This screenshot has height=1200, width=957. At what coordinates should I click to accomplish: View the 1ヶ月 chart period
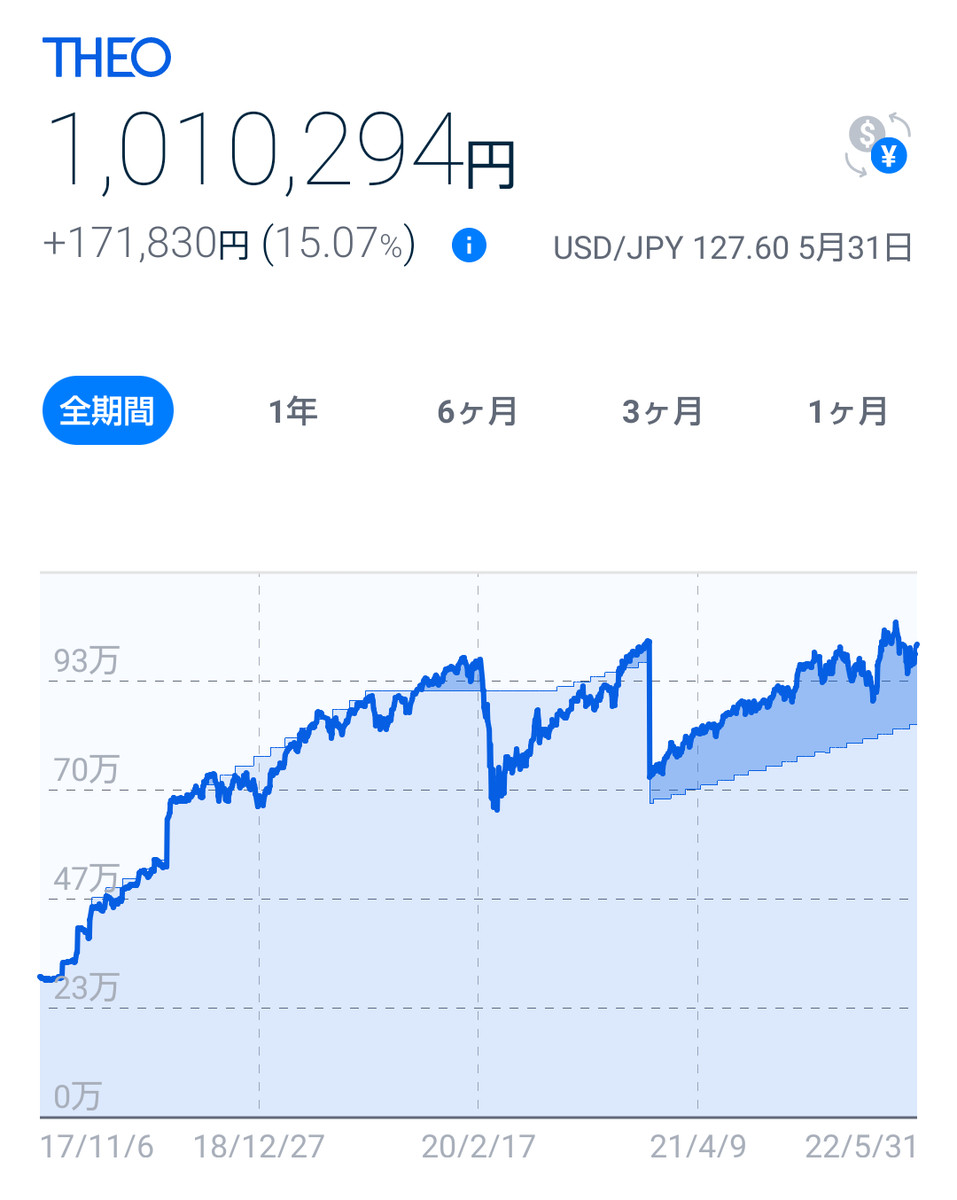[x=847, y=411]
